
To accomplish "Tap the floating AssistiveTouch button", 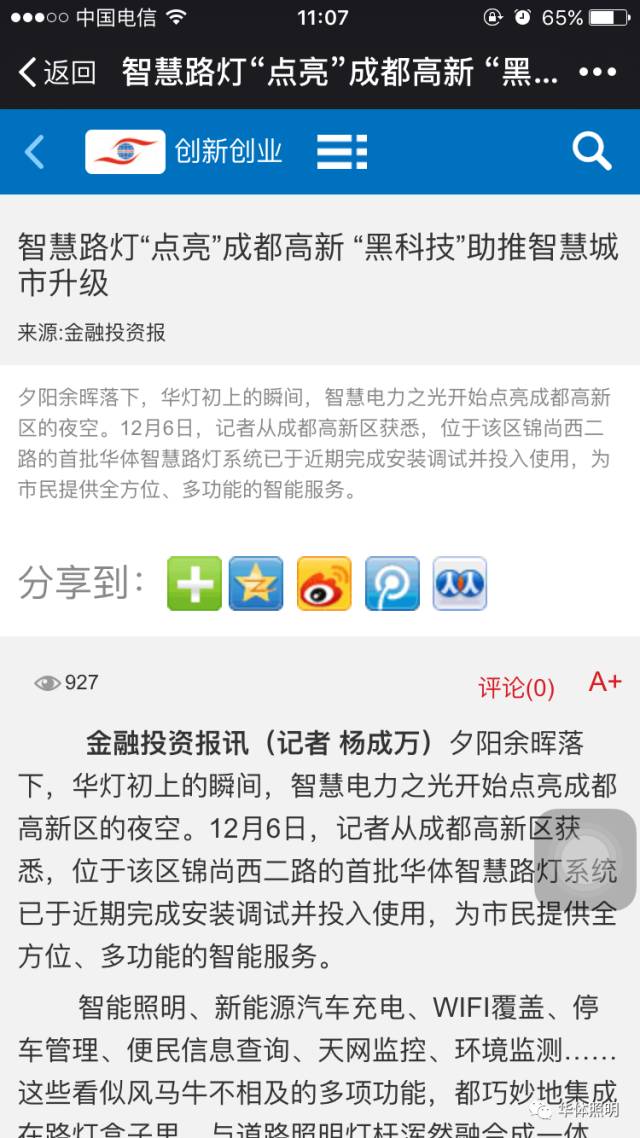I will (x=586, y=859).
